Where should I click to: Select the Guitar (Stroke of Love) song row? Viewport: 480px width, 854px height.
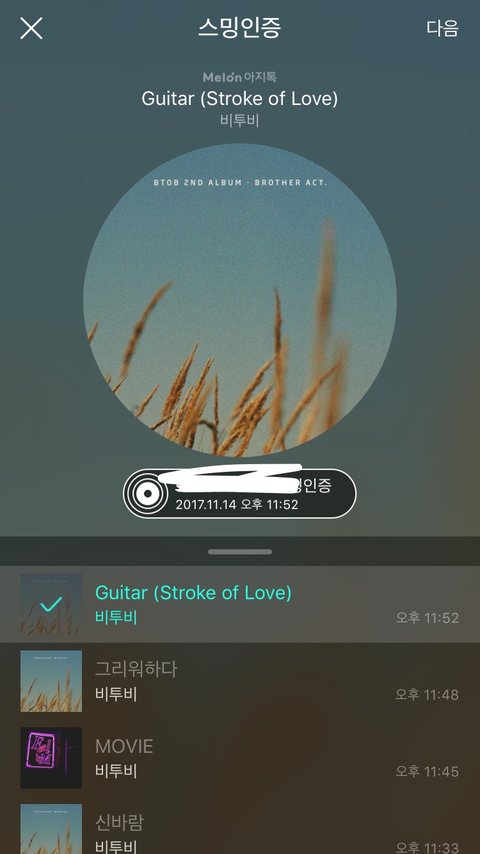click(240, 604)
